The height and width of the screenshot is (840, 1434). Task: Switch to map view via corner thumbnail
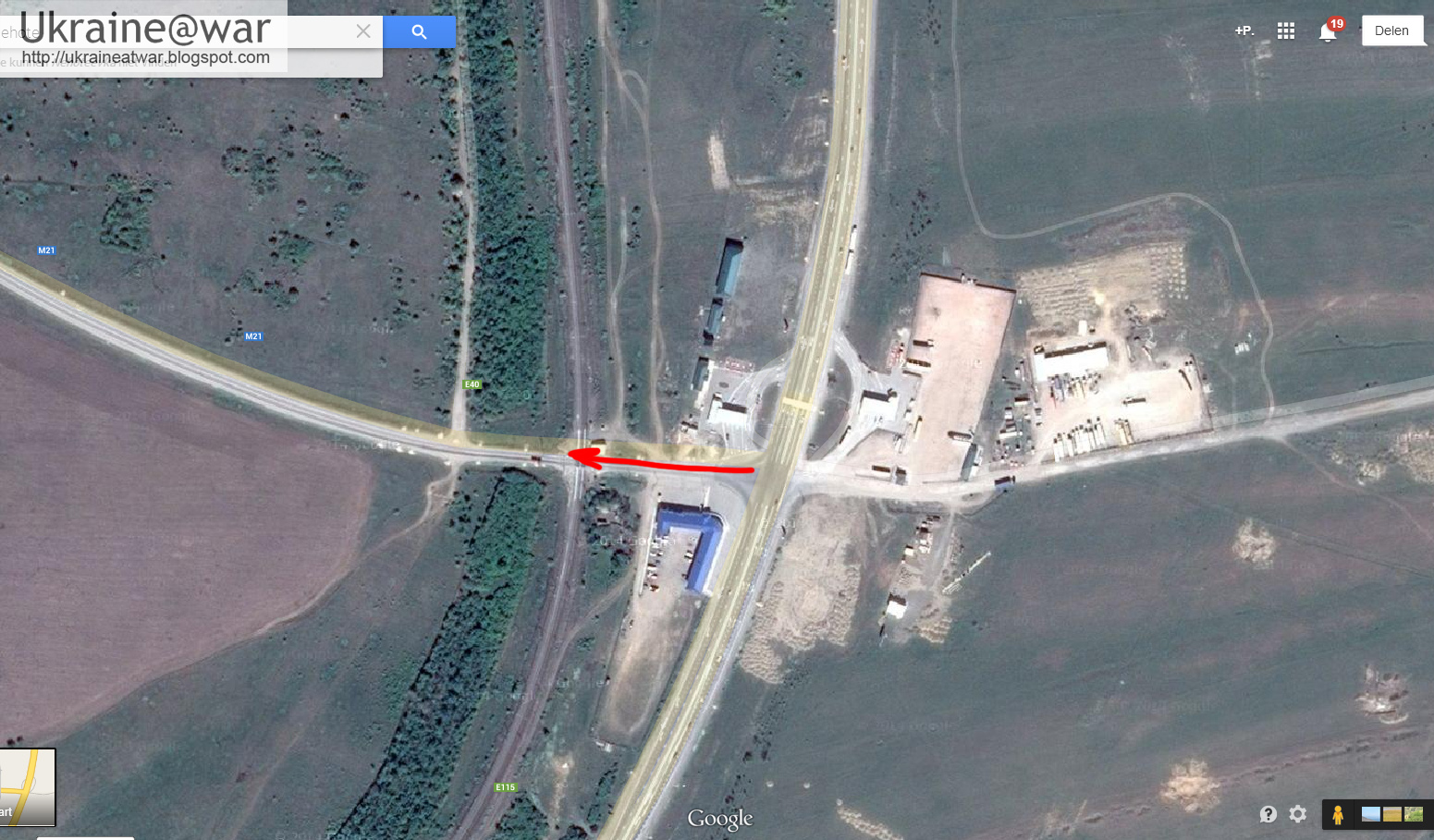click(x=28, y=787)
